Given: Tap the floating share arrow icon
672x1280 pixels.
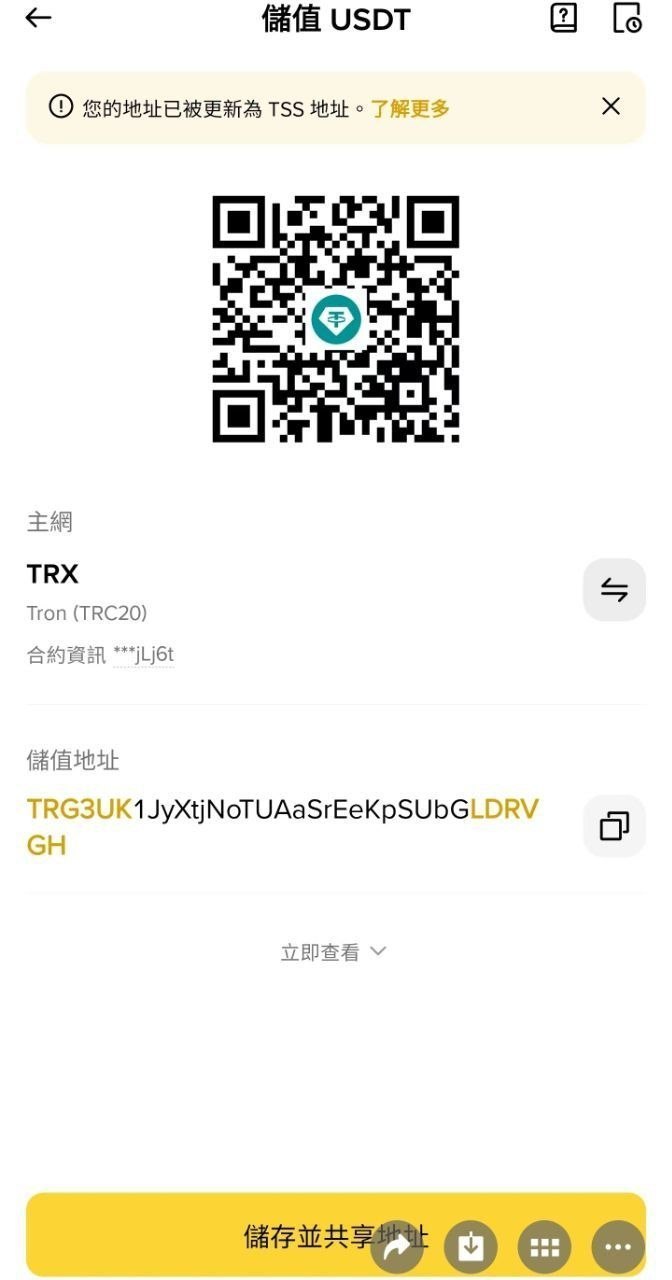Looking at the screenshot, I should 397,1246.
